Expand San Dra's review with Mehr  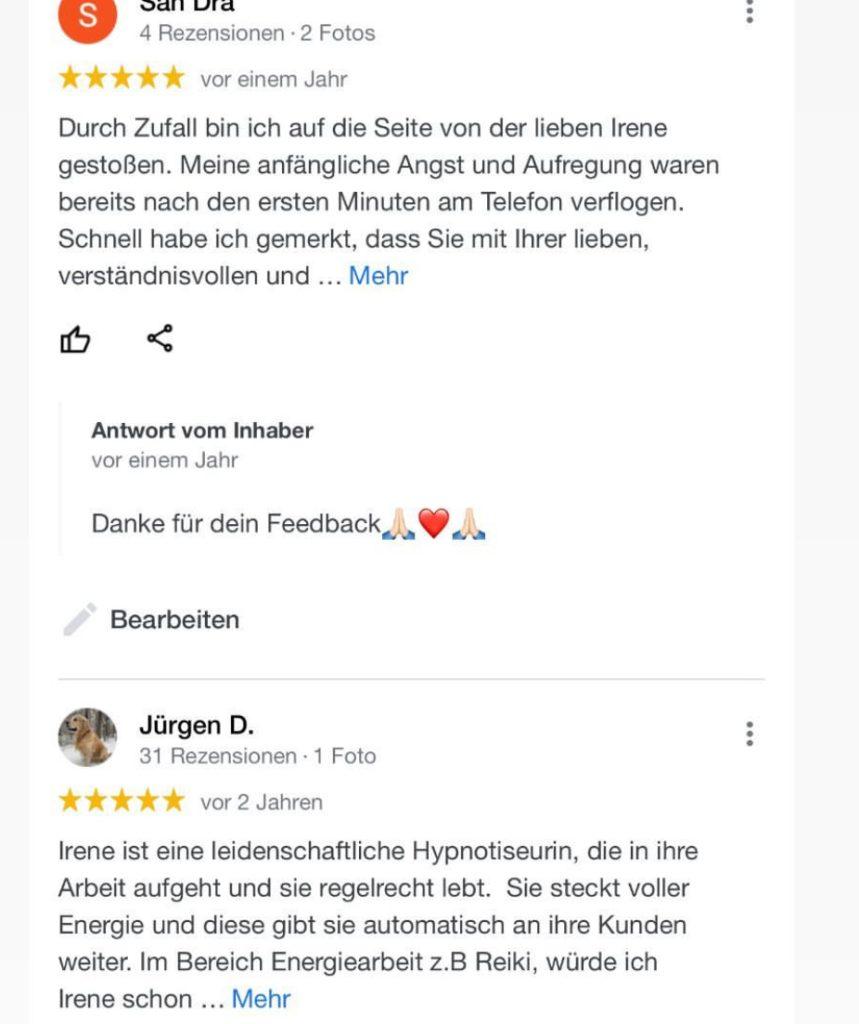click(x=378, y=276)
